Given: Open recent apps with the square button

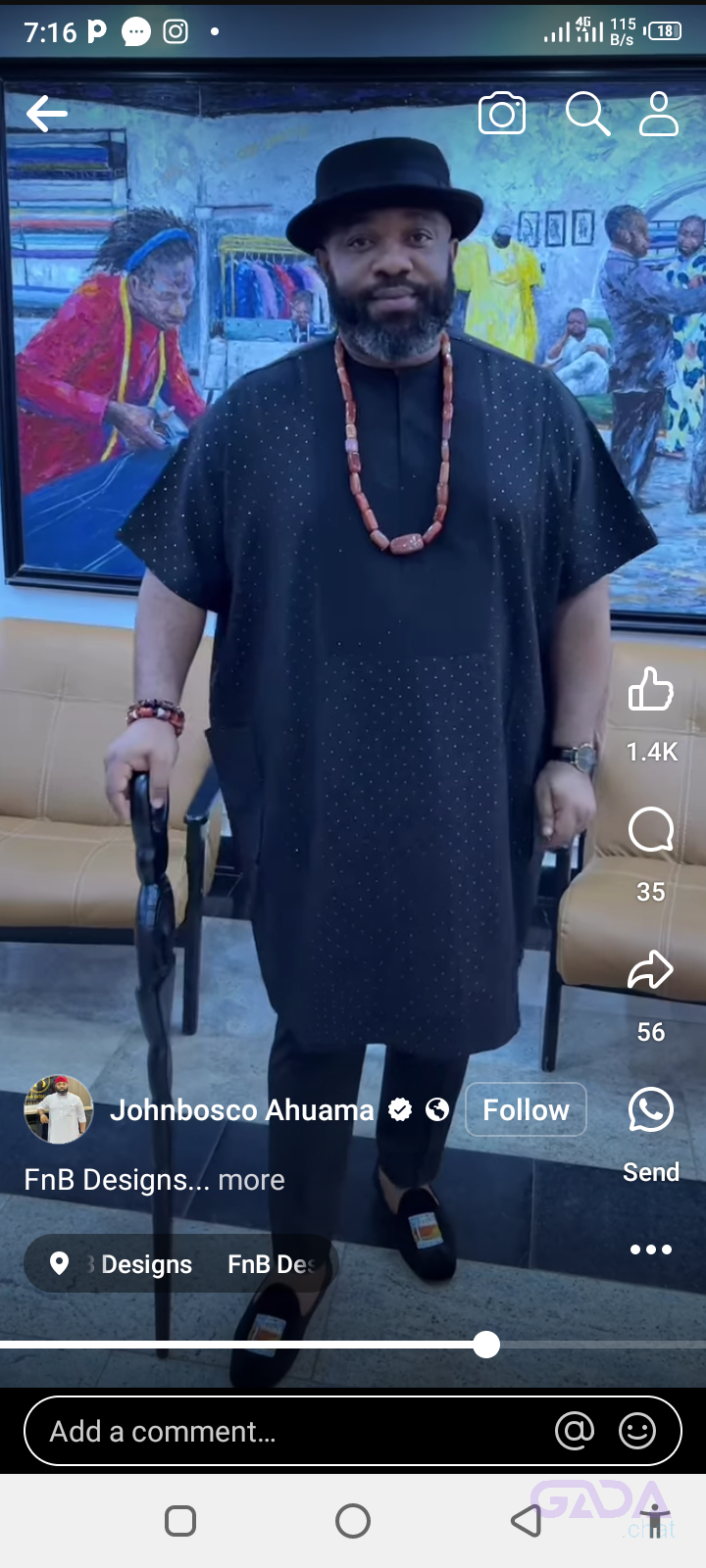Looking at the screenshot, I should 180,1521.
